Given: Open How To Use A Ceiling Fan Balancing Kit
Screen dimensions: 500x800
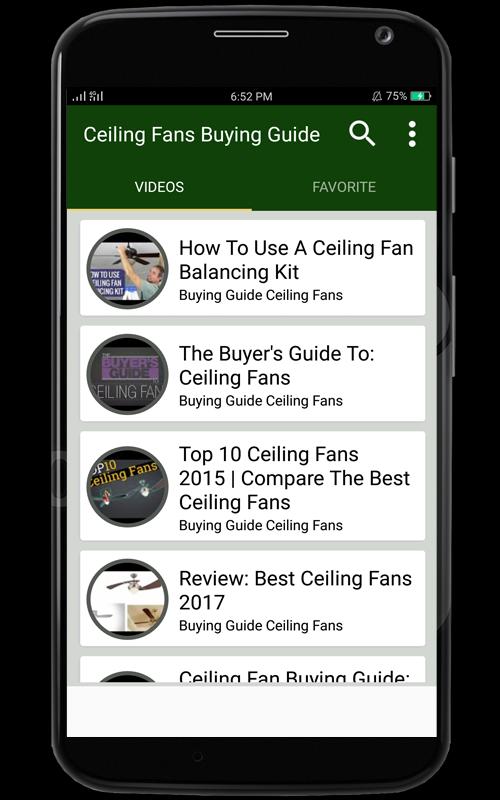Looking at the screenshot, I should tap(253, 268).
